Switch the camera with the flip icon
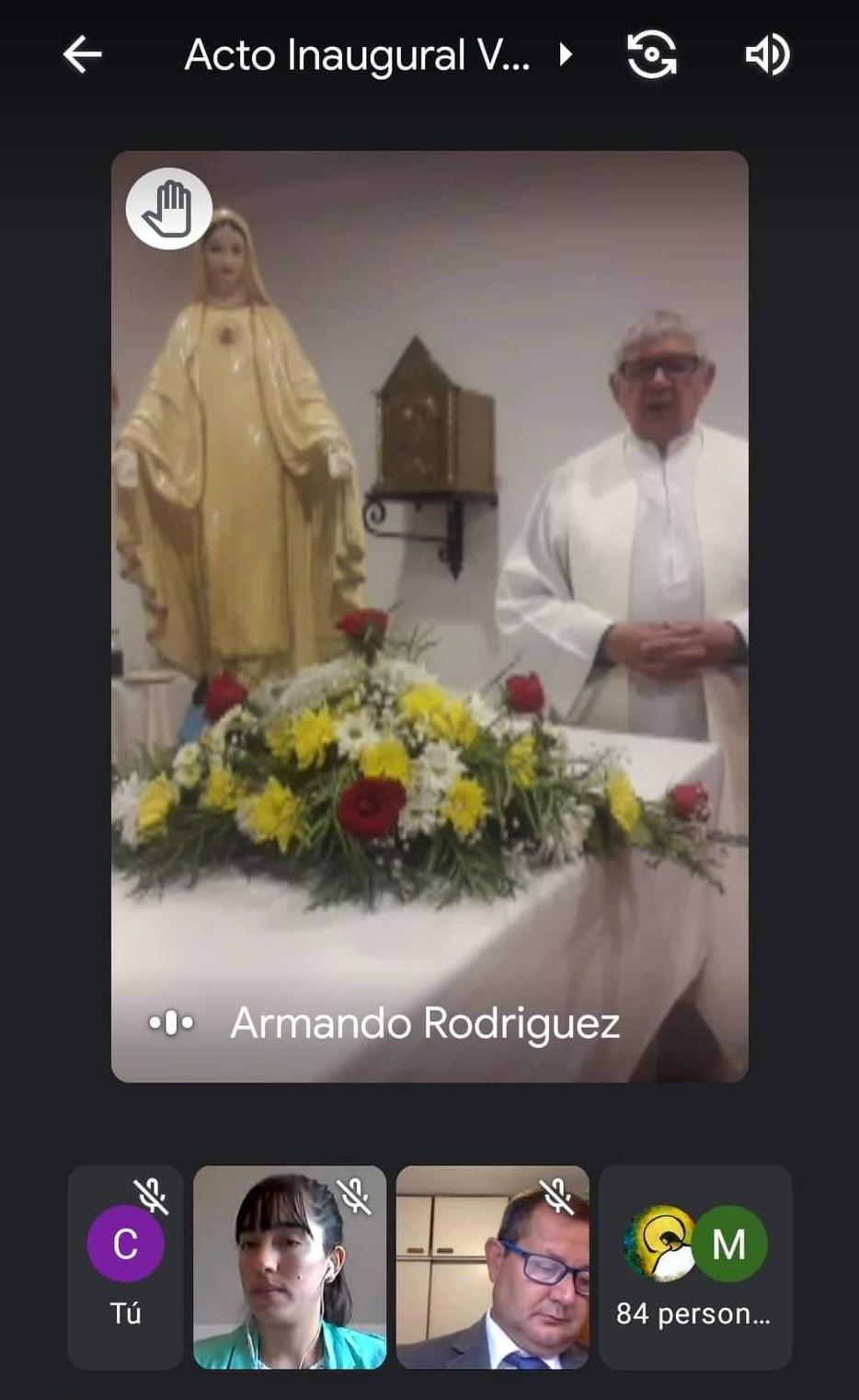Image resolution: width=859 pixels, height=1400 pixels. (x=651, y=55)
